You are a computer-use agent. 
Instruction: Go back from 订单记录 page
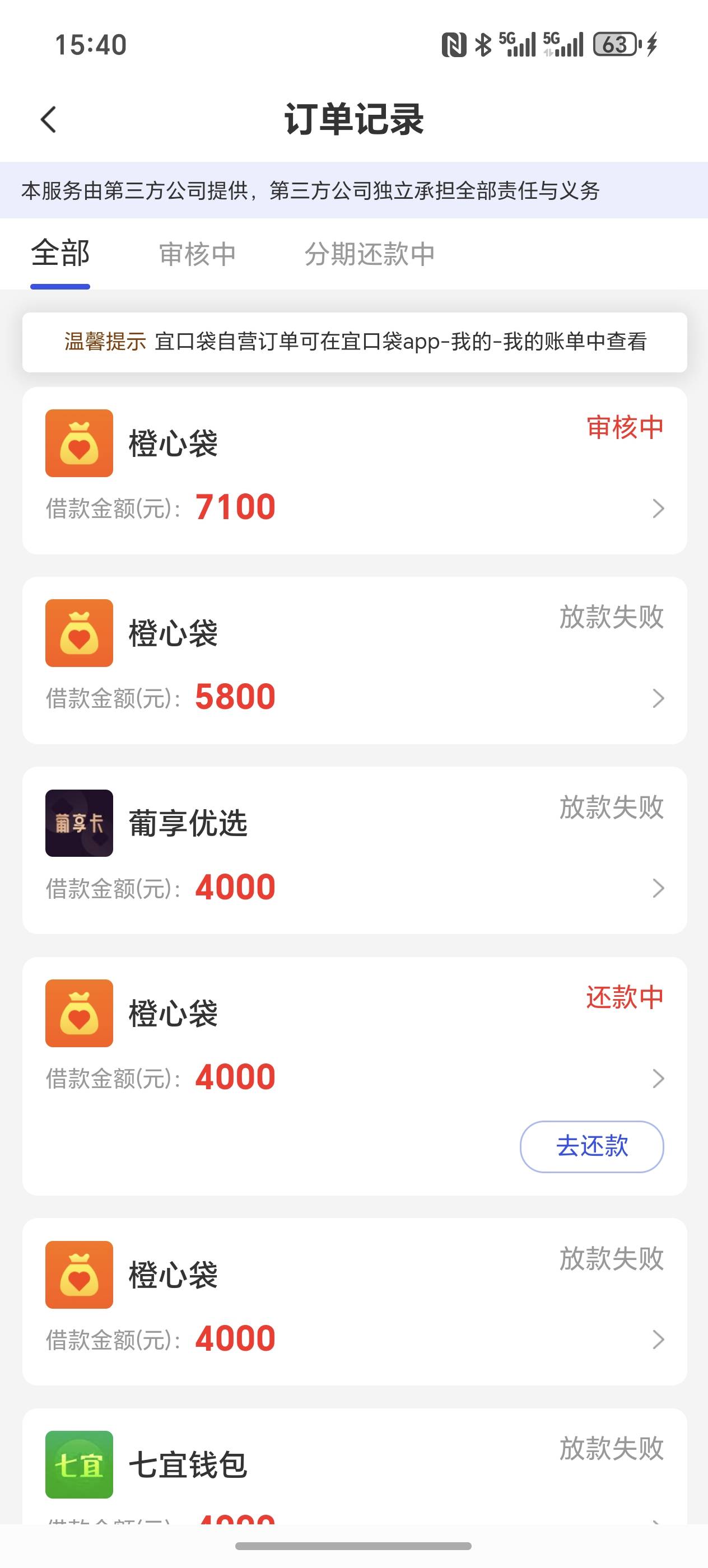(49, 119)
